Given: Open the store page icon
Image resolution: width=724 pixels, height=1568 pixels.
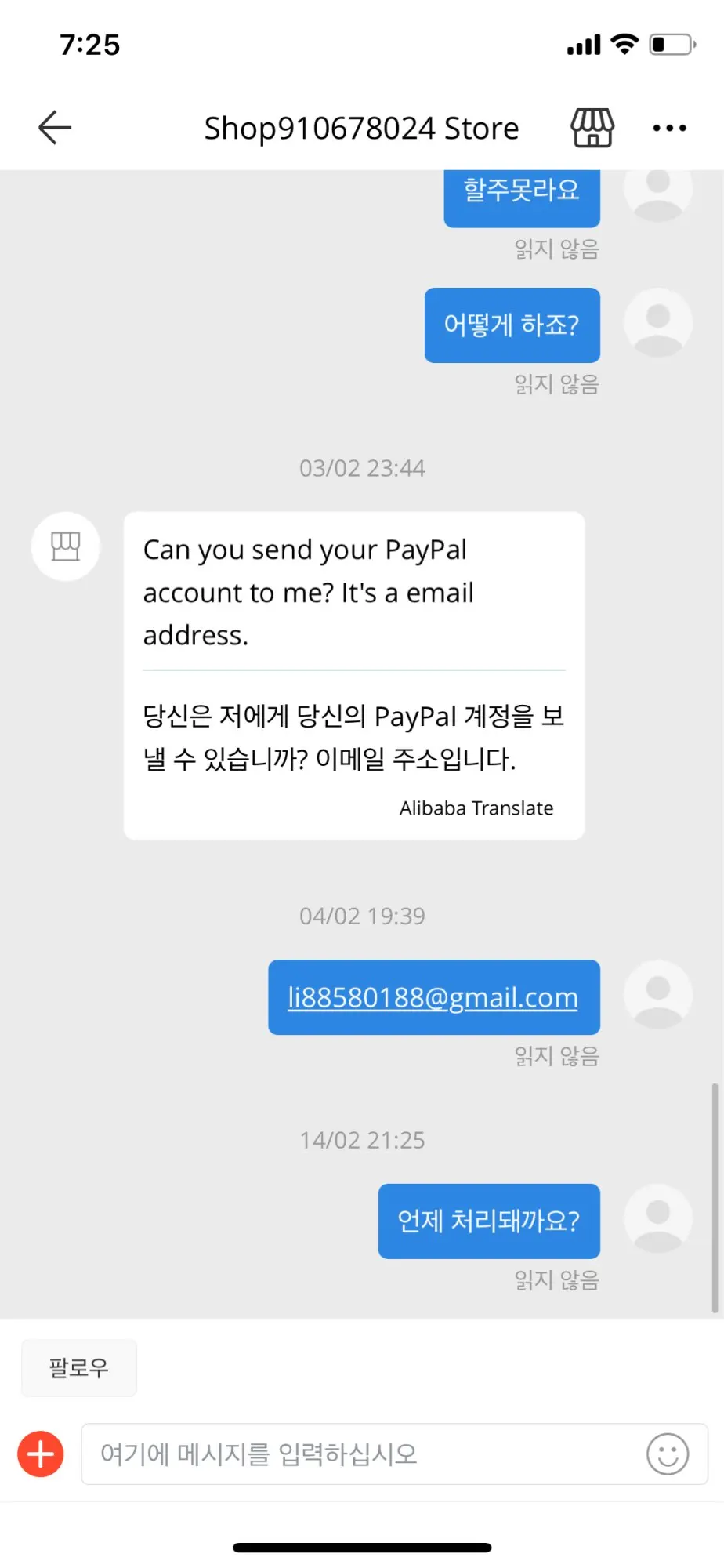Looking at the screenshot, I should pos(592,128).
